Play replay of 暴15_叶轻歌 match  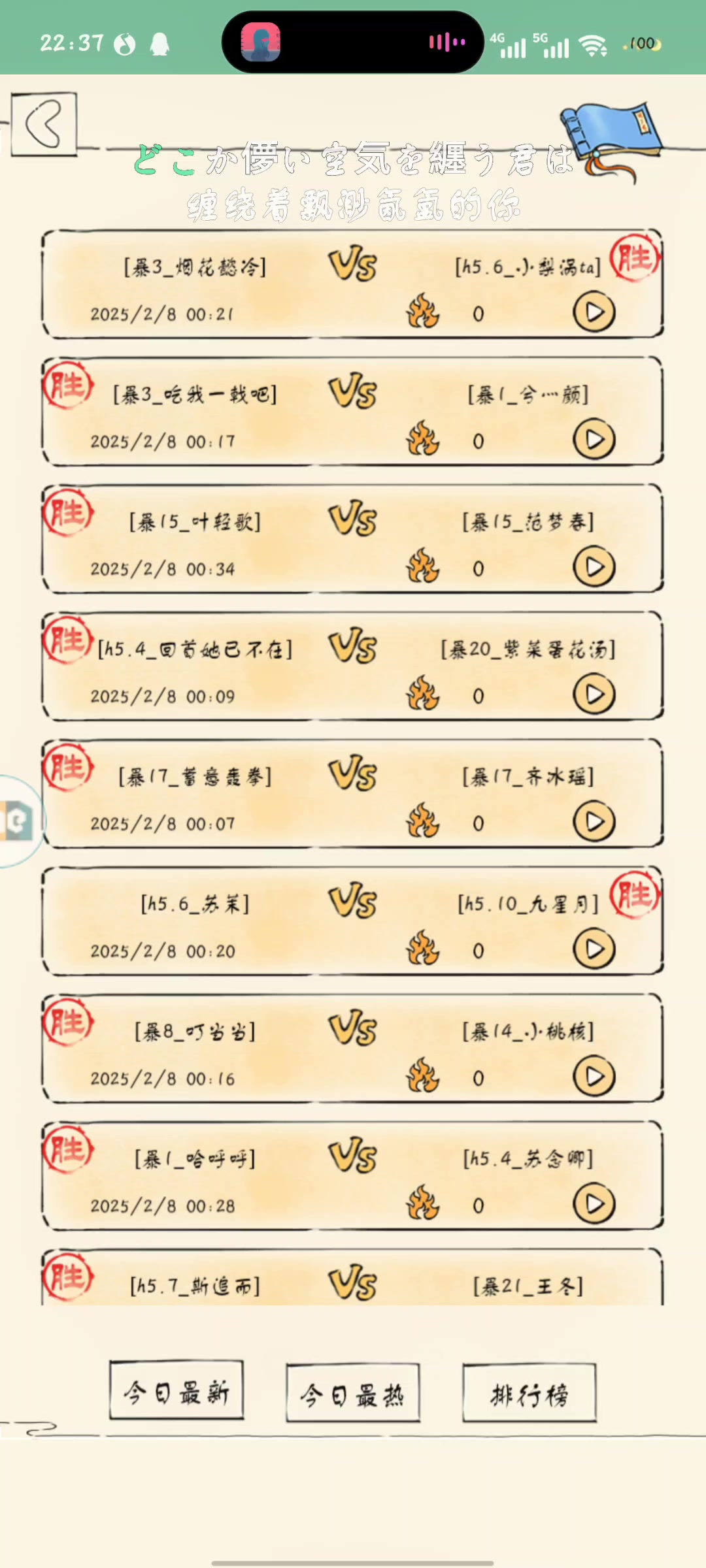tap(594, 567)
